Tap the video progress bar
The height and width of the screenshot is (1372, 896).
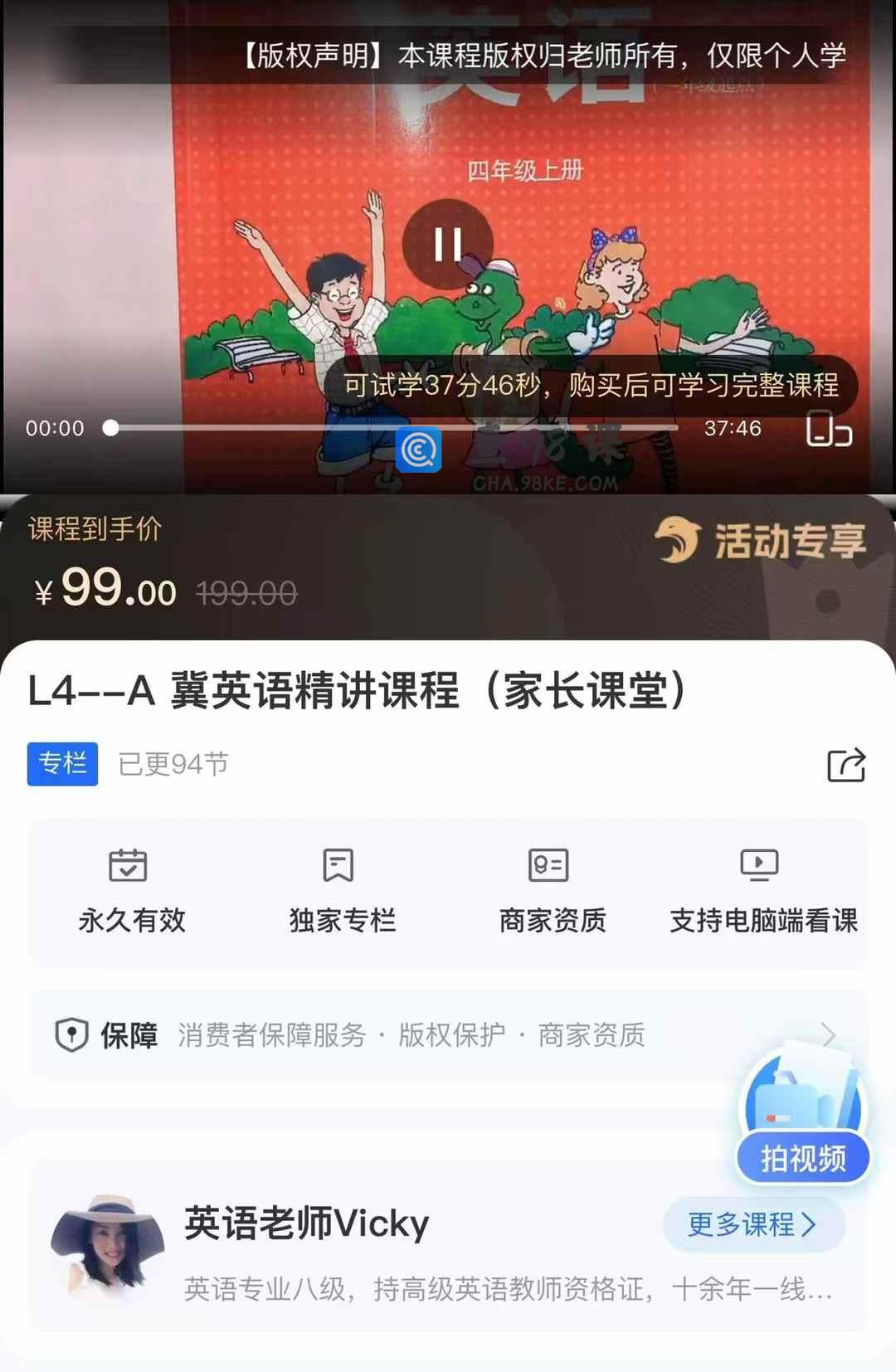coord(394,428)
